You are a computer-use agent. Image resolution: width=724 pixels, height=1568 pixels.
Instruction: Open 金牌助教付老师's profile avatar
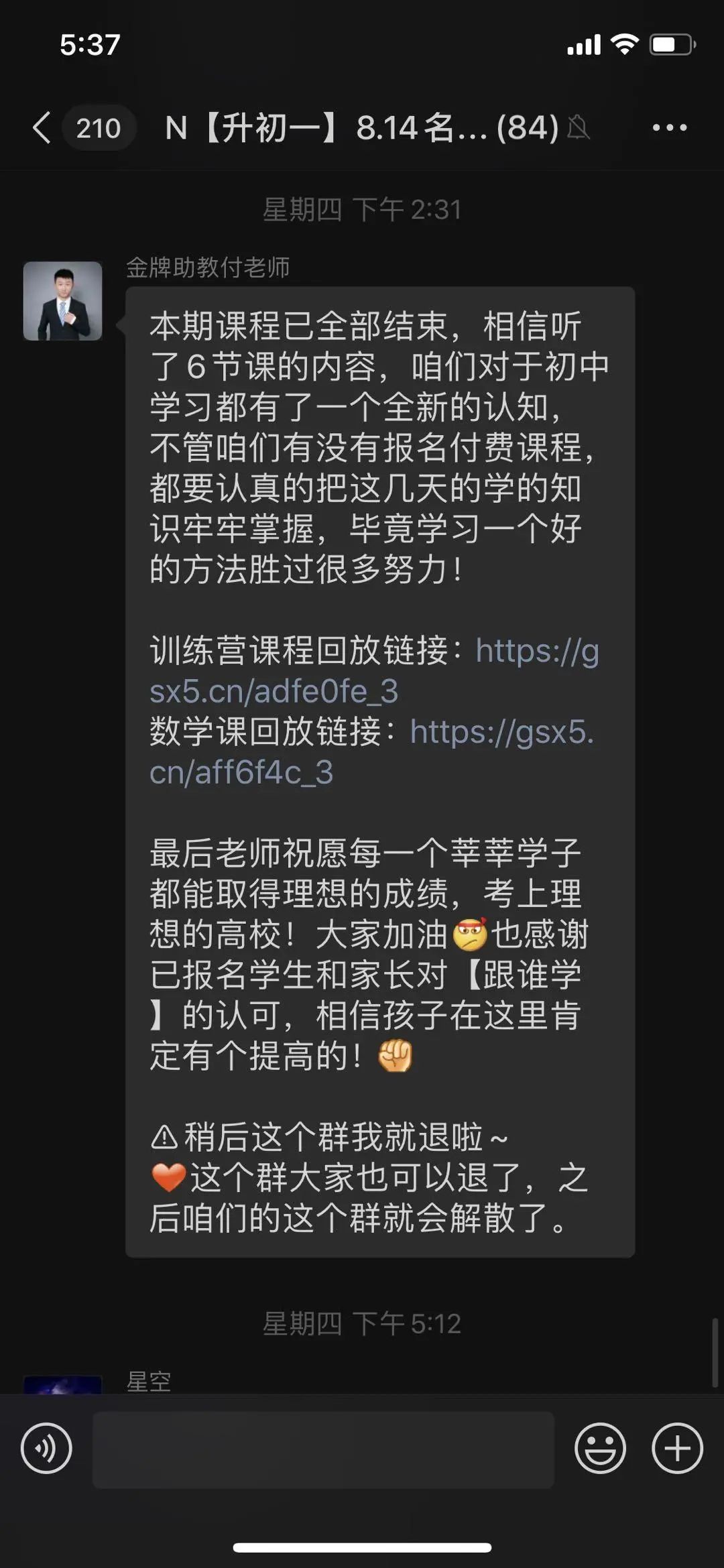(x=63, y=301)
